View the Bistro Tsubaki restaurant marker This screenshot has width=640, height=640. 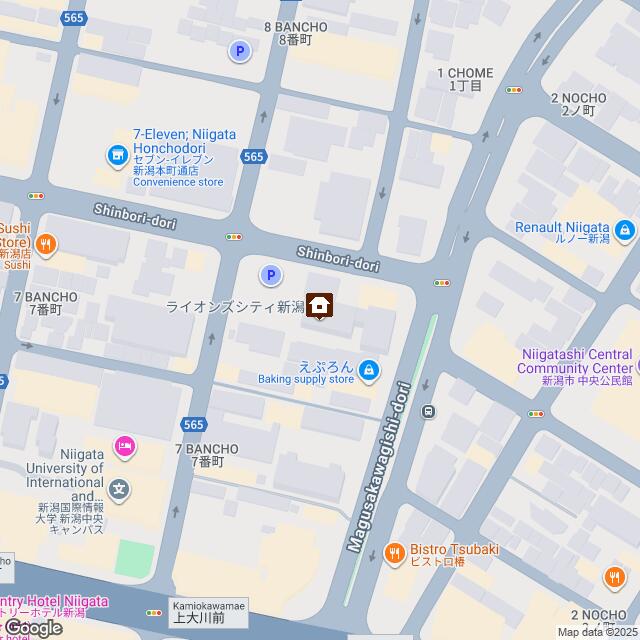coord(395,552)
